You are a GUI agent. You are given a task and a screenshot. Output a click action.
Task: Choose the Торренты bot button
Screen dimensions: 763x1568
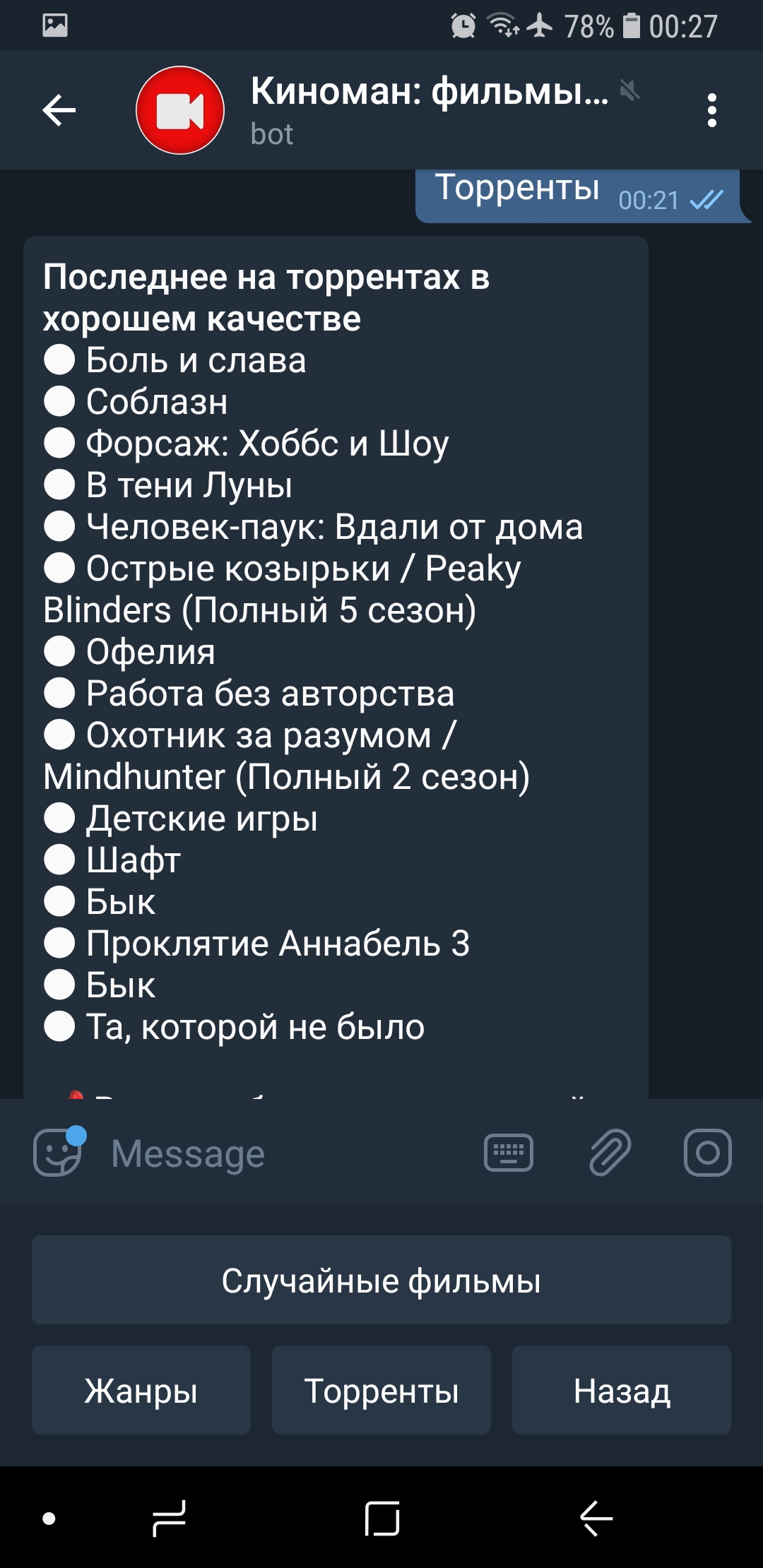(x=381, y=1390)
